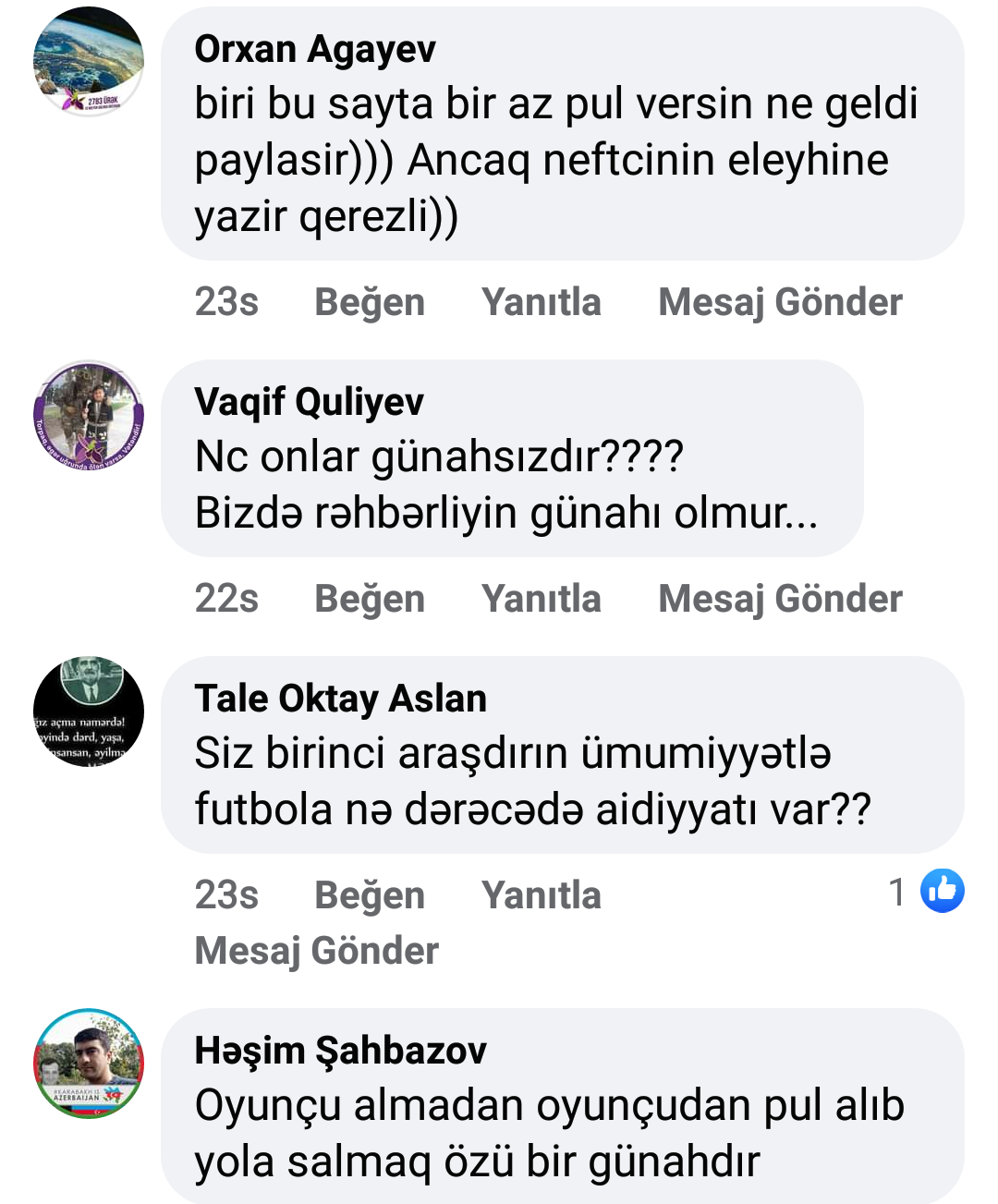998x1204 pixels.
Task: Like Orxan Agayev's comment
Action: pyautogui.click(x=370, y=302)
